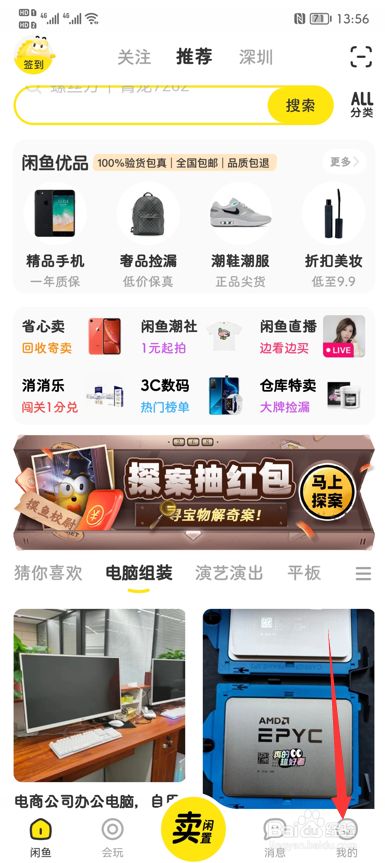385x863 pixels.
Task: Open the ALL 分类 categories
Action: click(x=362, y=105)
